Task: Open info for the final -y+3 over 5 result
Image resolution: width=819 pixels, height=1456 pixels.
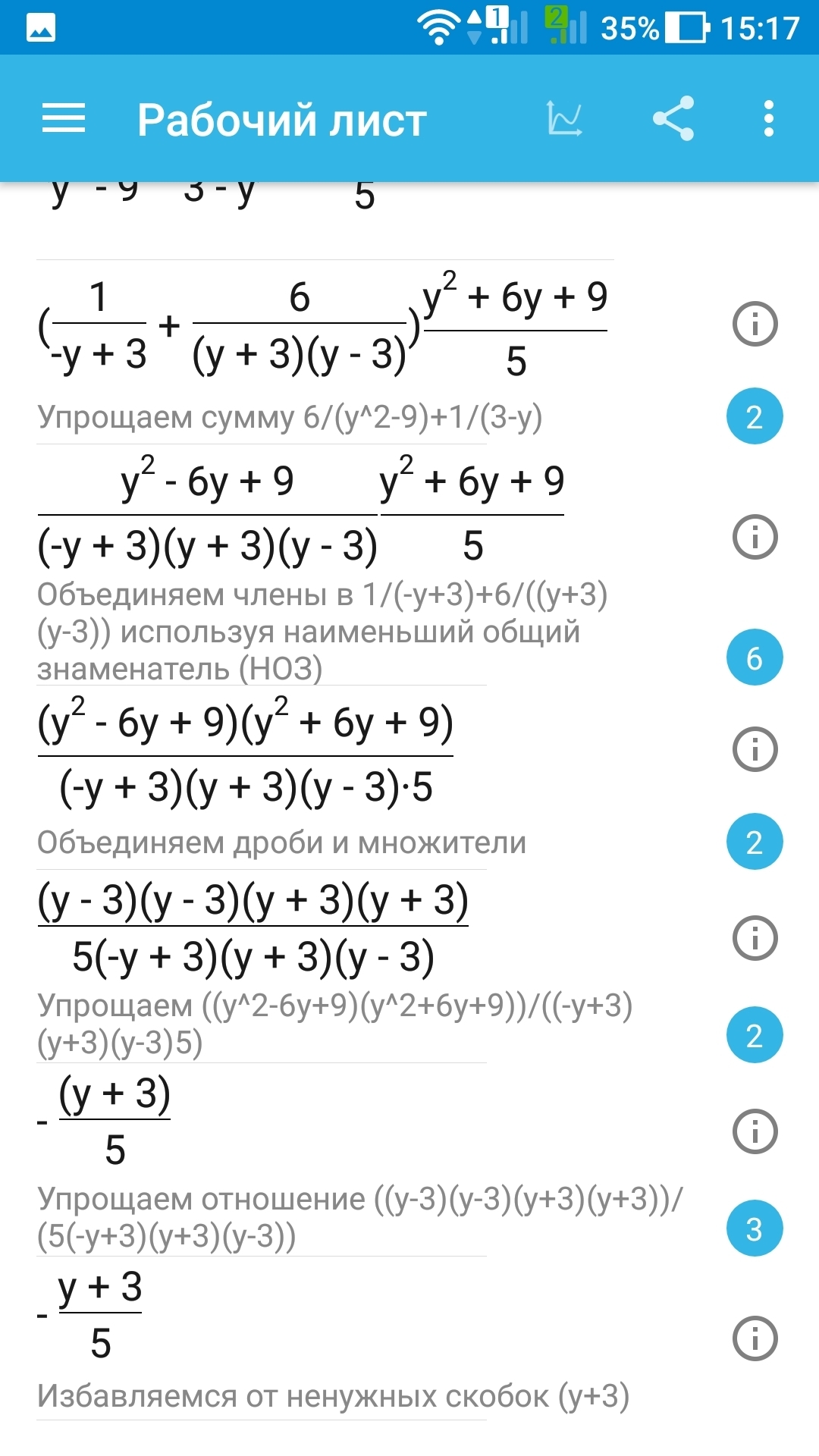Action: (755, 1338)
